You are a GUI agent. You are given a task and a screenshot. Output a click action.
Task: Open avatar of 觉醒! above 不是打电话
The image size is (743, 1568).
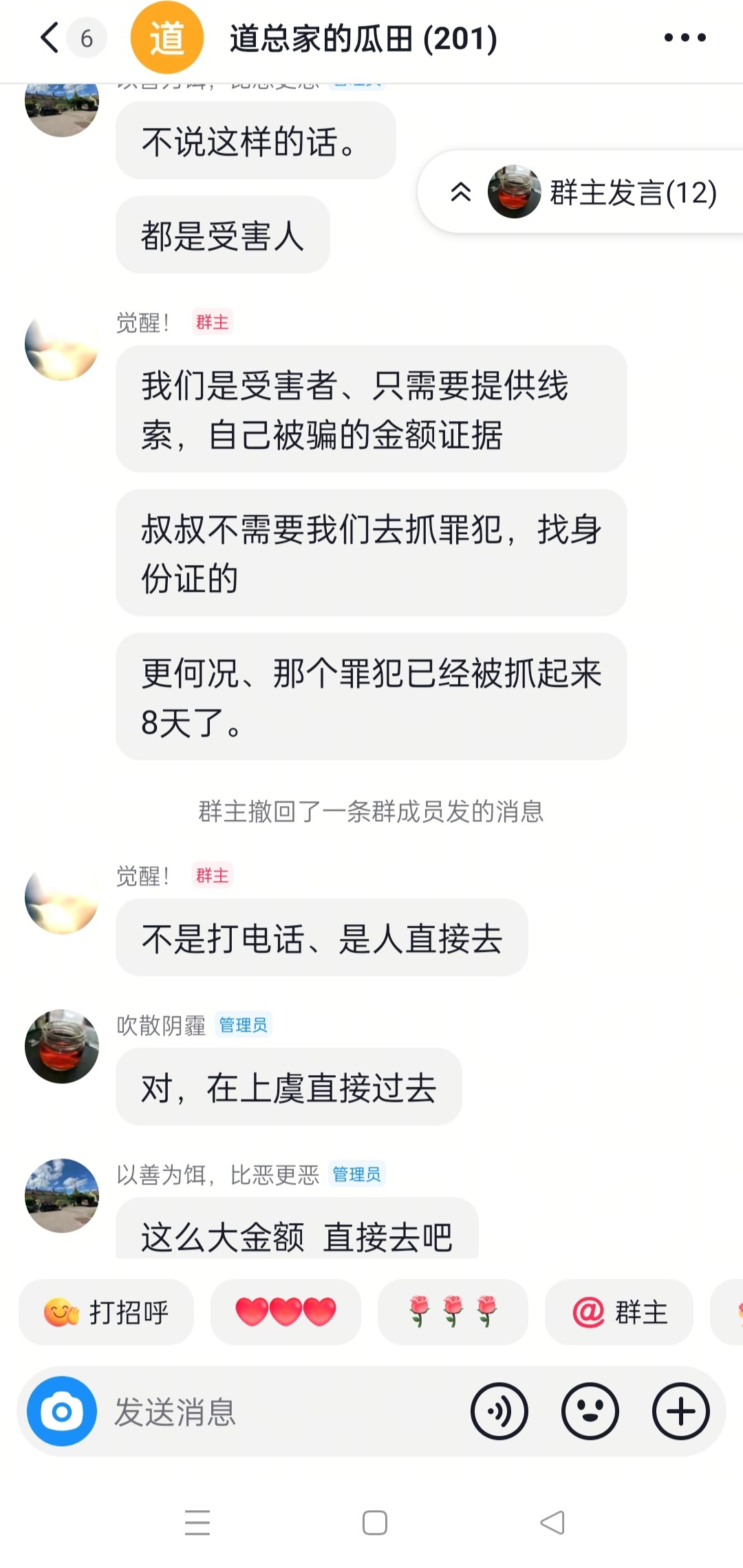(62, 898)
